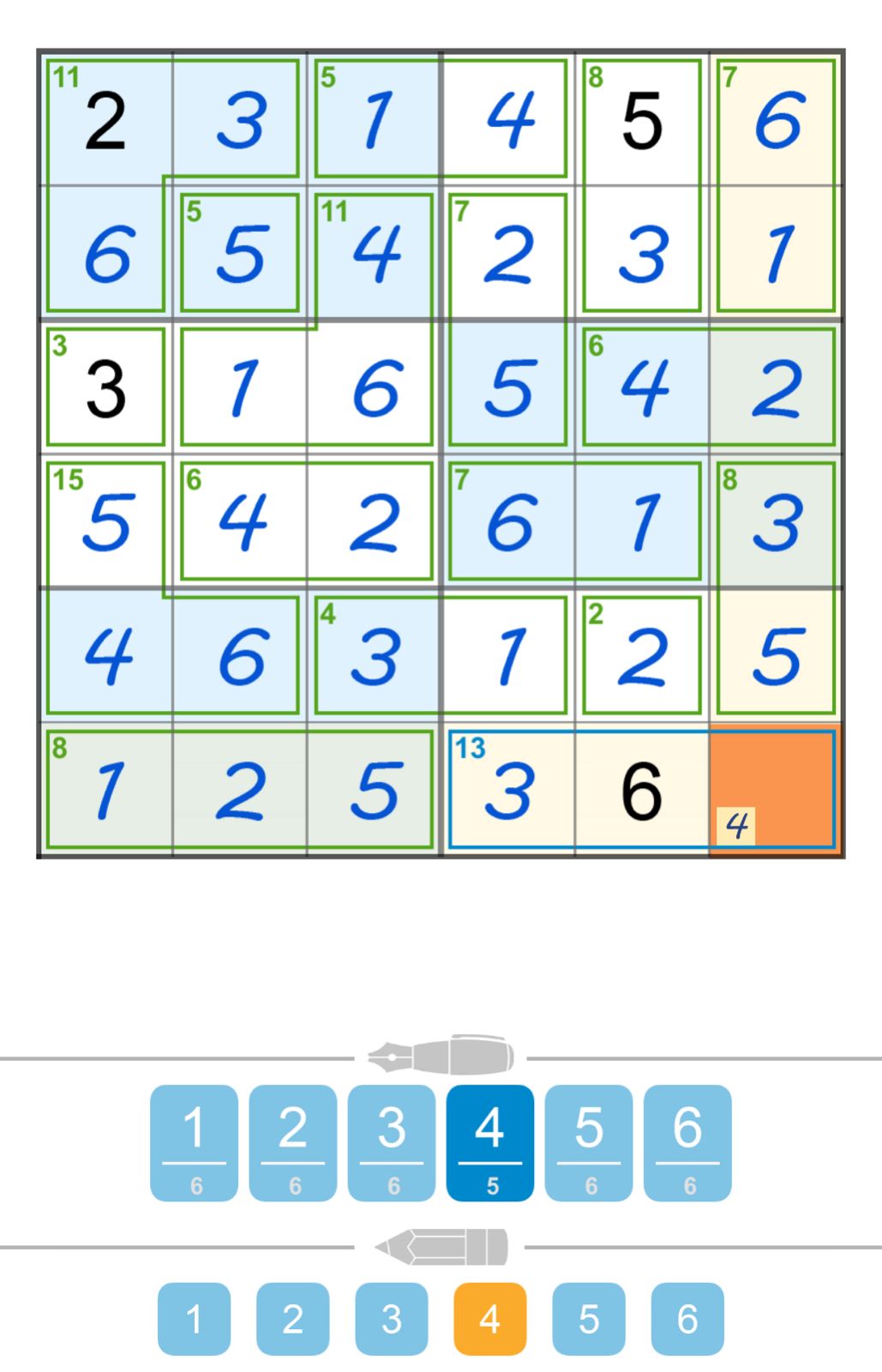Add pencil note 2
The image size is (882, 1372).
click(292, 1319)
